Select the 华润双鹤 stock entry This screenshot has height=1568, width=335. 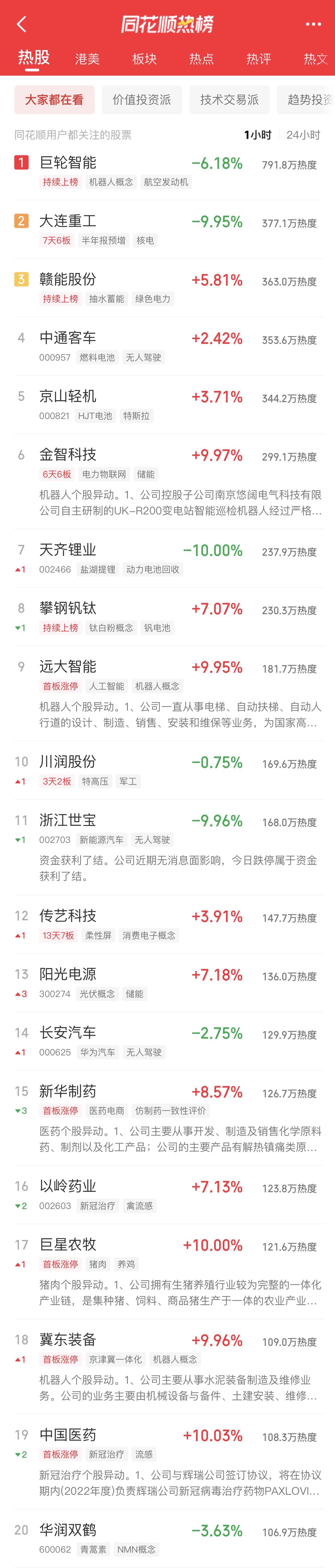(68, 1530)
